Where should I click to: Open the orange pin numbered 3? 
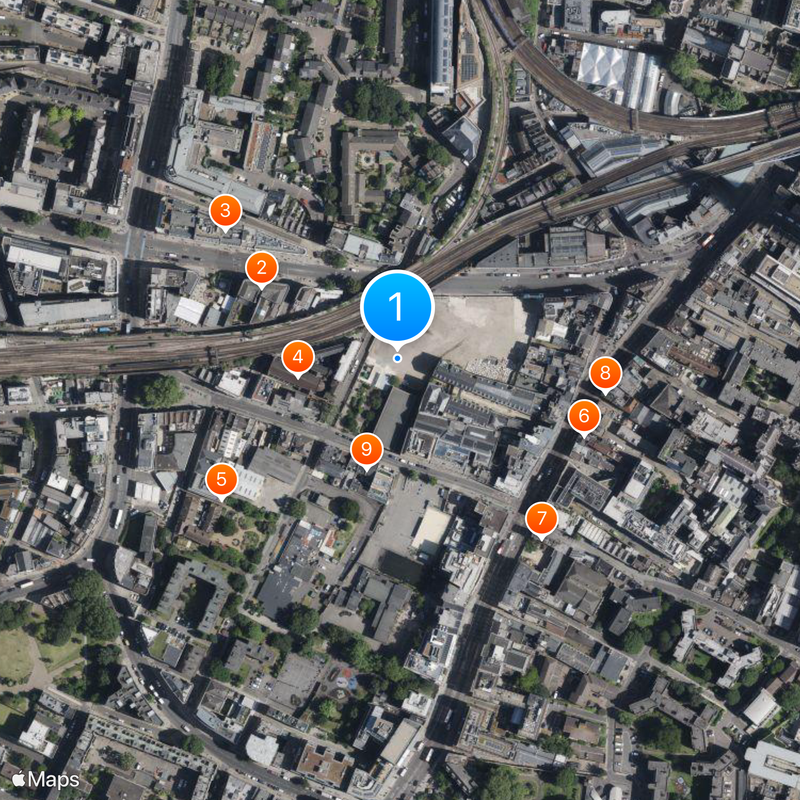click(x=225, y=211)
